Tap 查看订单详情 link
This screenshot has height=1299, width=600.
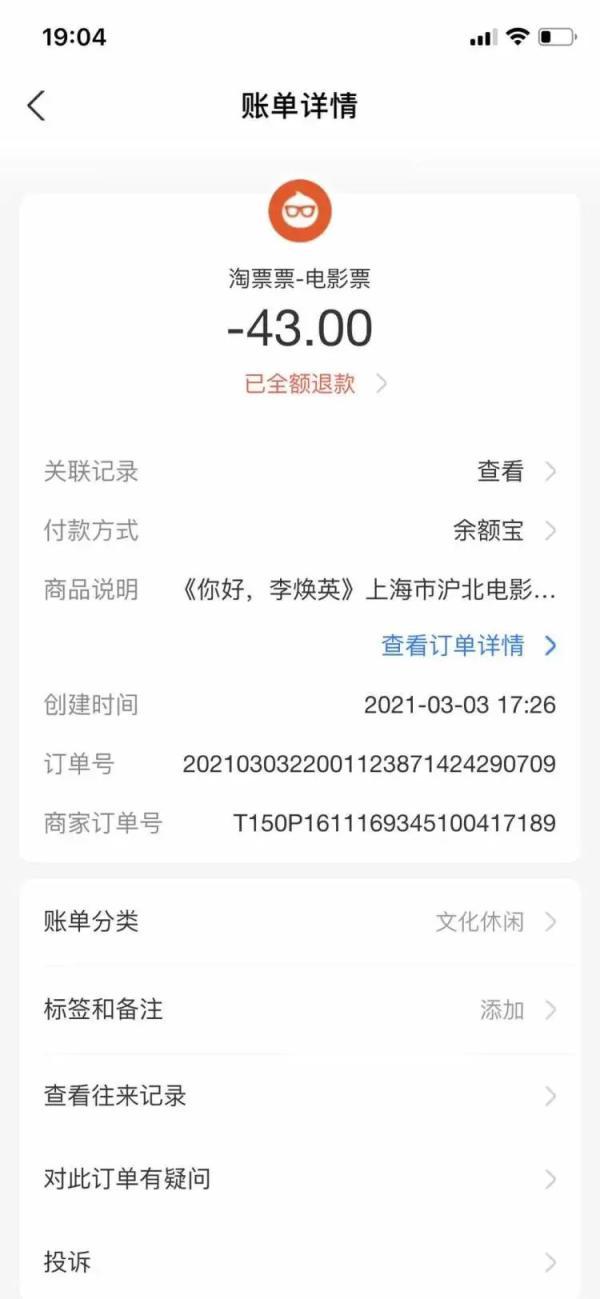[x=467, y=646]
